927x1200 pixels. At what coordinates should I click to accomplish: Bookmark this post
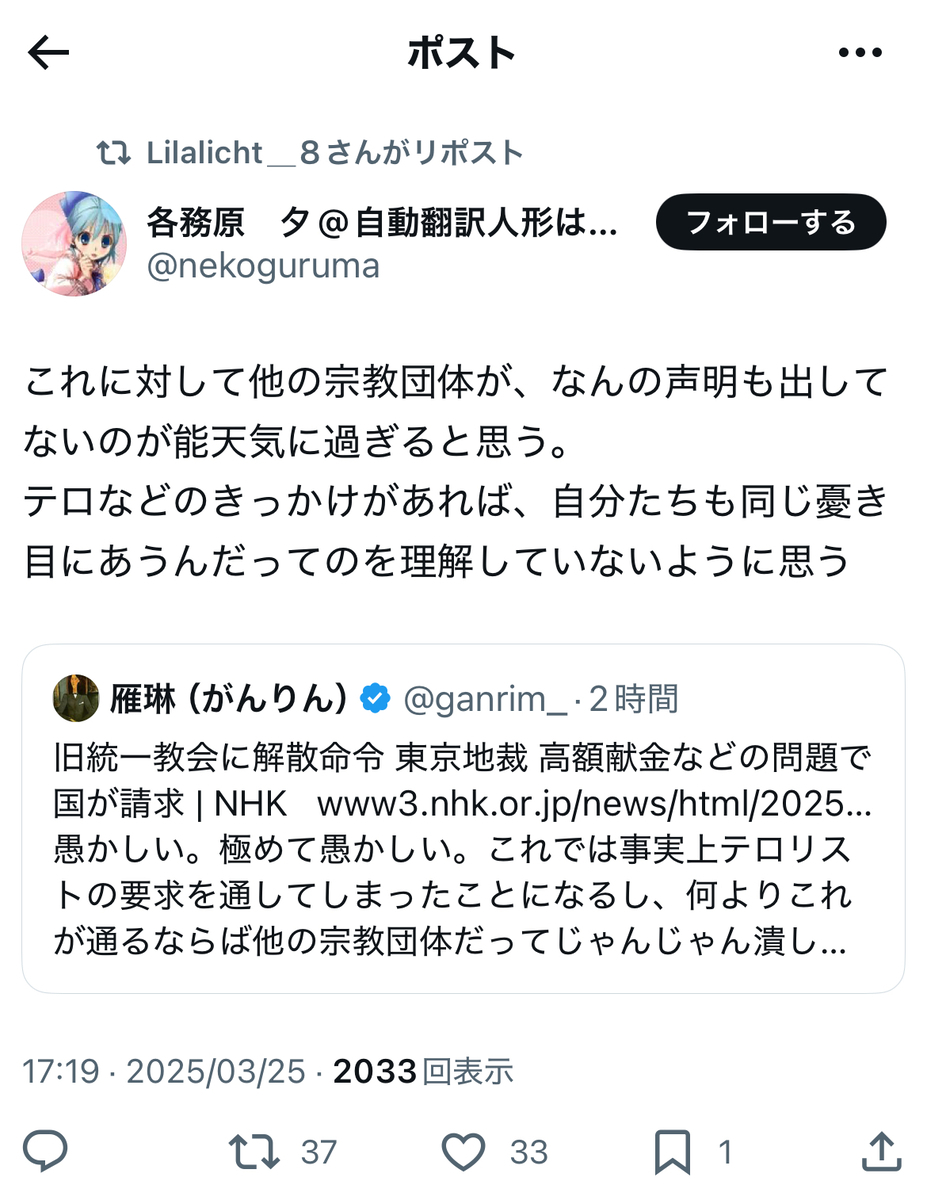(673, 1152)
